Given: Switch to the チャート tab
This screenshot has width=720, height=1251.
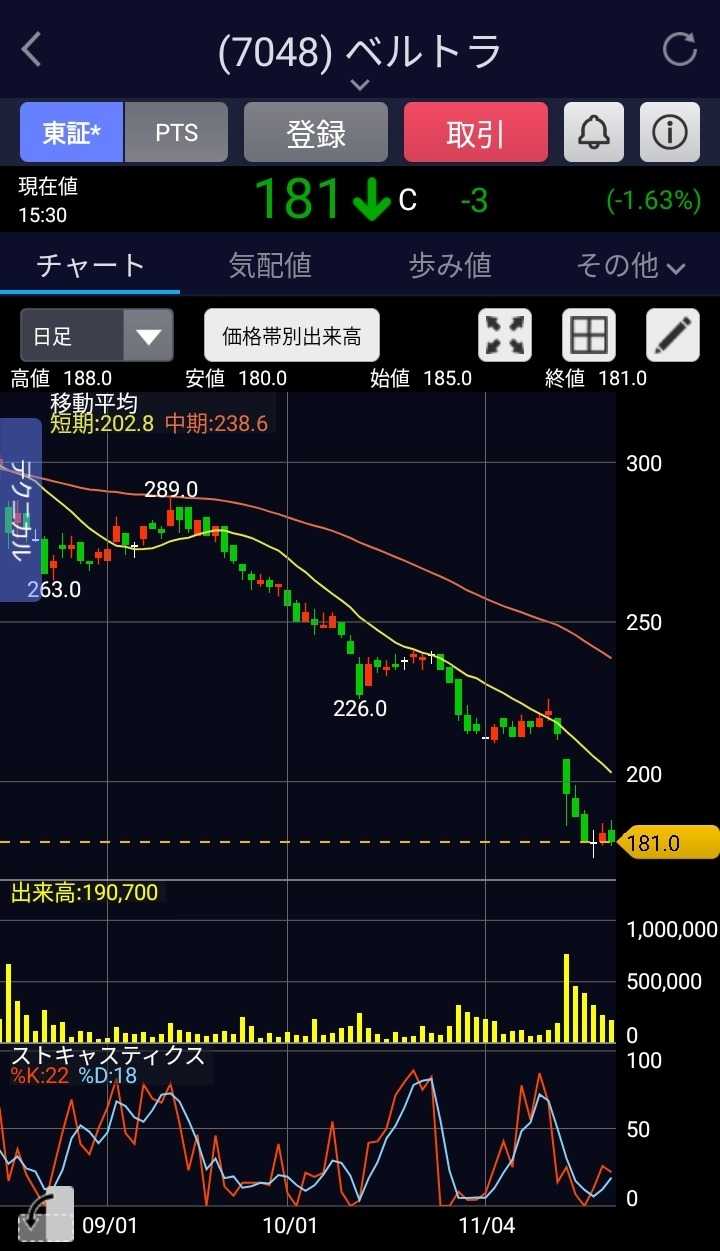Looking at the screenshot, I should (90, 265).
